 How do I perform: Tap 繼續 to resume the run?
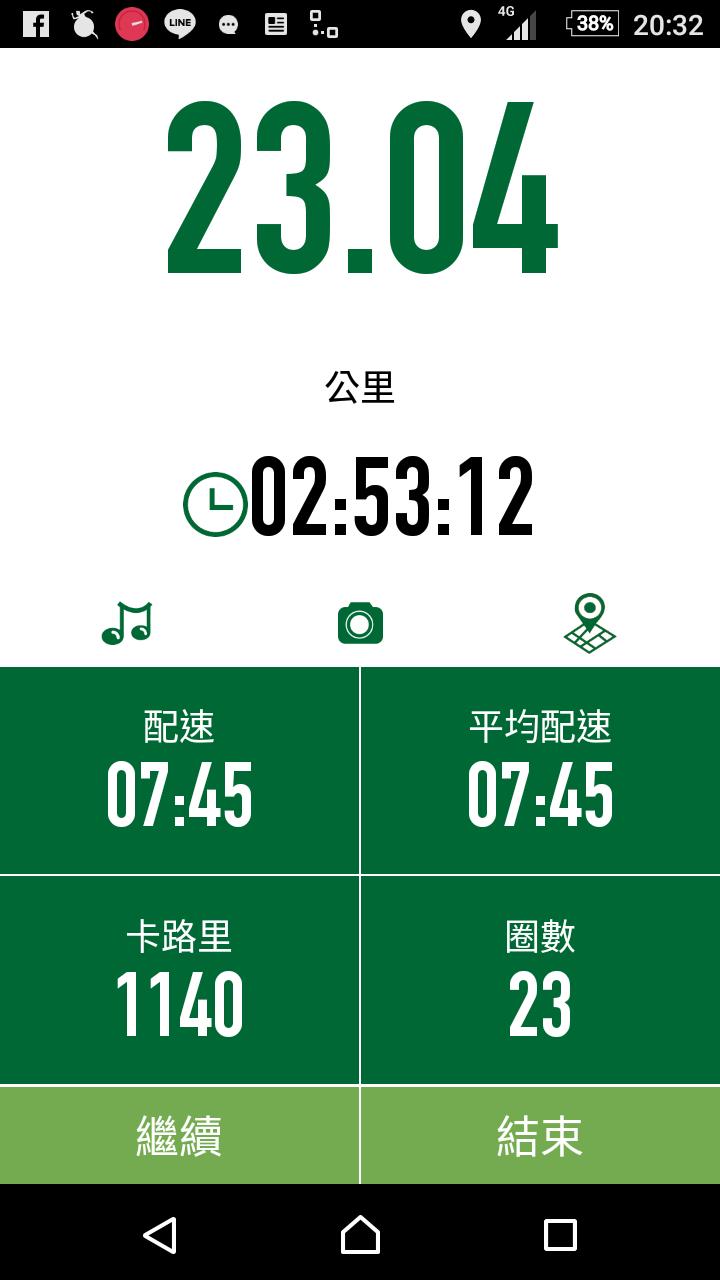(179, 1135)
